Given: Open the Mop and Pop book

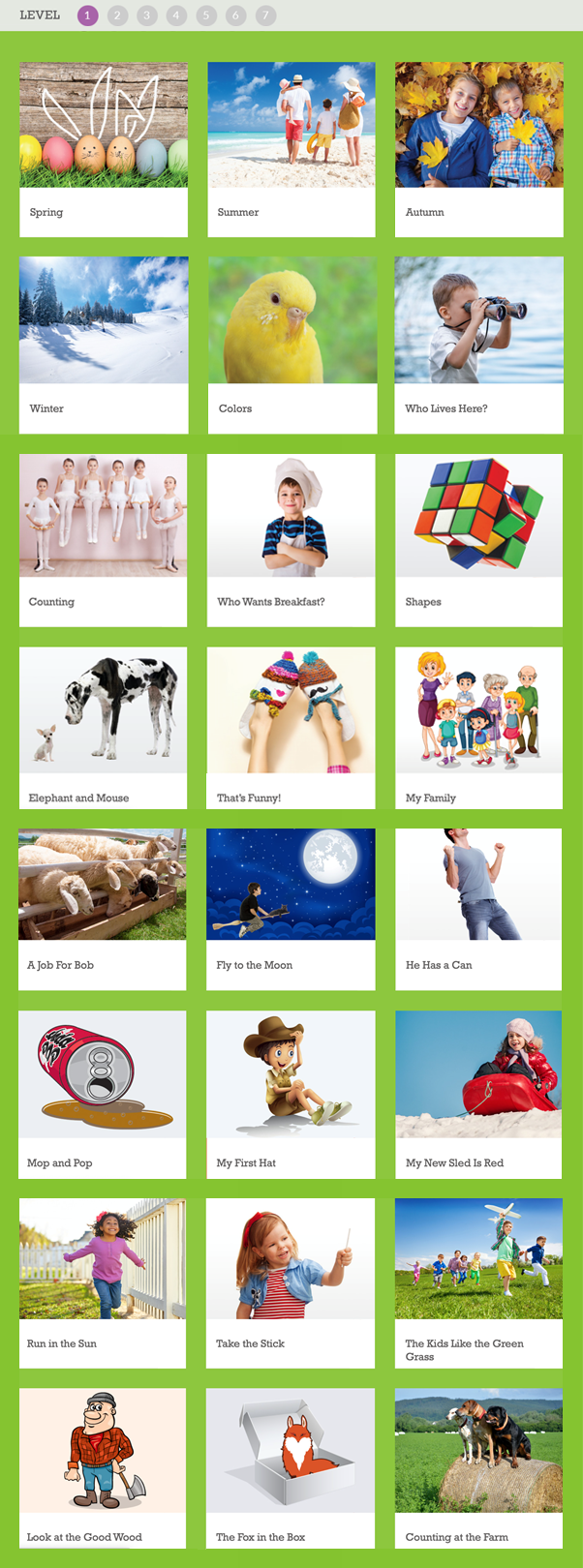Looking at the screenshot, I should [102, 1094].
